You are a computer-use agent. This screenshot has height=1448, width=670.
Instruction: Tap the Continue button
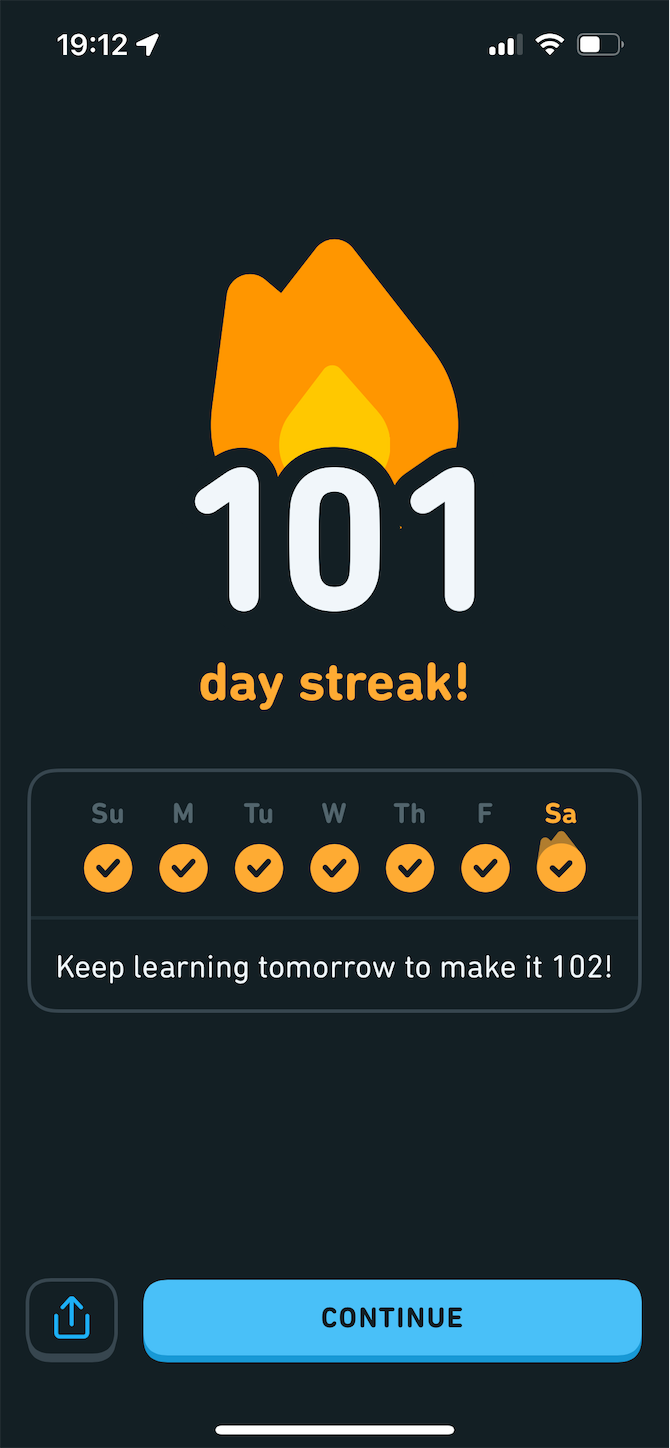click(x=392, y=1317)
